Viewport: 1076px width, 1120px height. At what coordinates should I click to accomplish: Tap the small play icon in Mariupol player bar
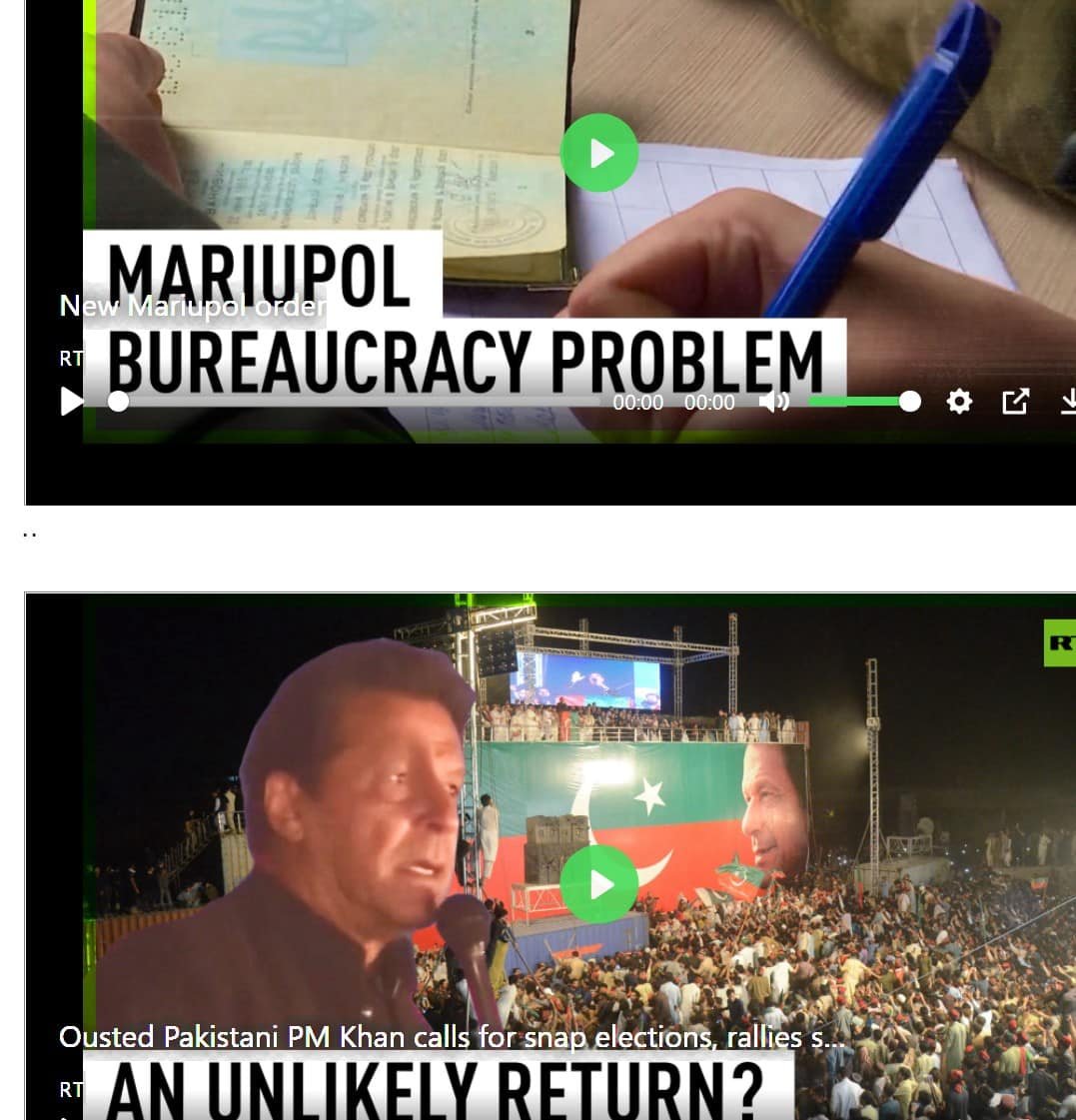72,402
